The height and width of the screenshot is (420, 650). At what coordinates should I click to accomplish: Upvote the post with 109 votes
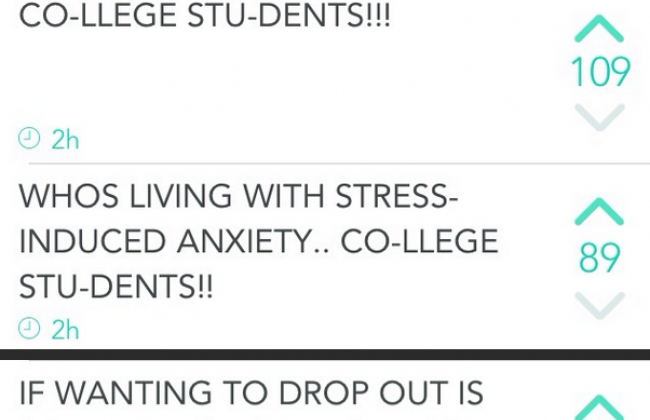point(600,32)
